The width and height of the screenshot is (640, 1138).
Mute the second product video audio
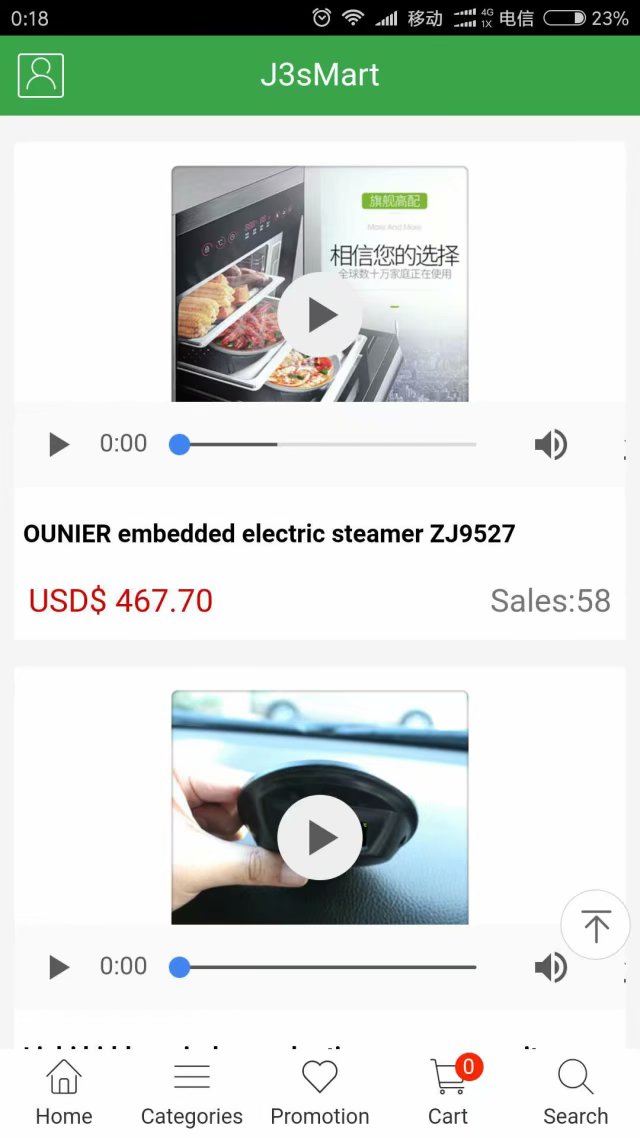(550, 967)
